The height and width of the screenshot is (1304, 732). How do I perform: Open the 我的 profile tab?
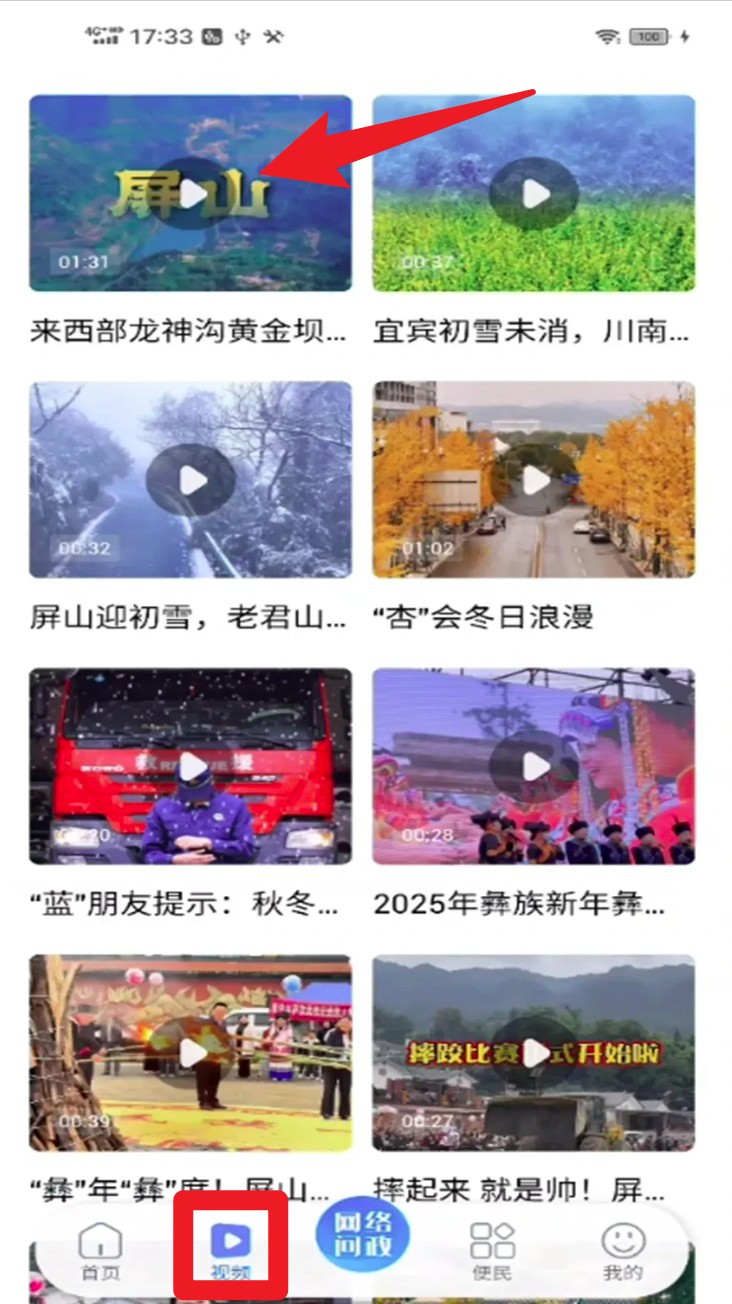click(x=623, y=1252)
